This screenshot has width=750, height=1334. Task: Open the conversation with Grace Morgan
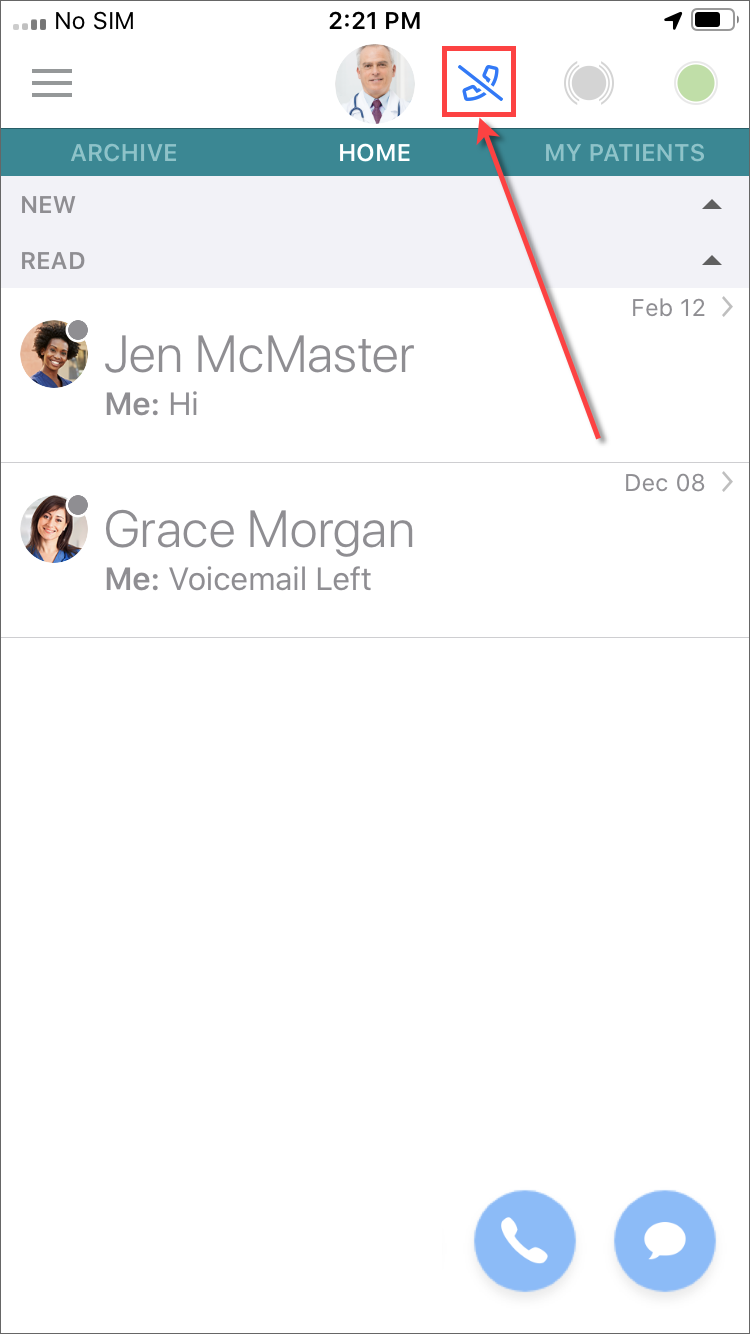pyautogui.click(x=375, y=550)
